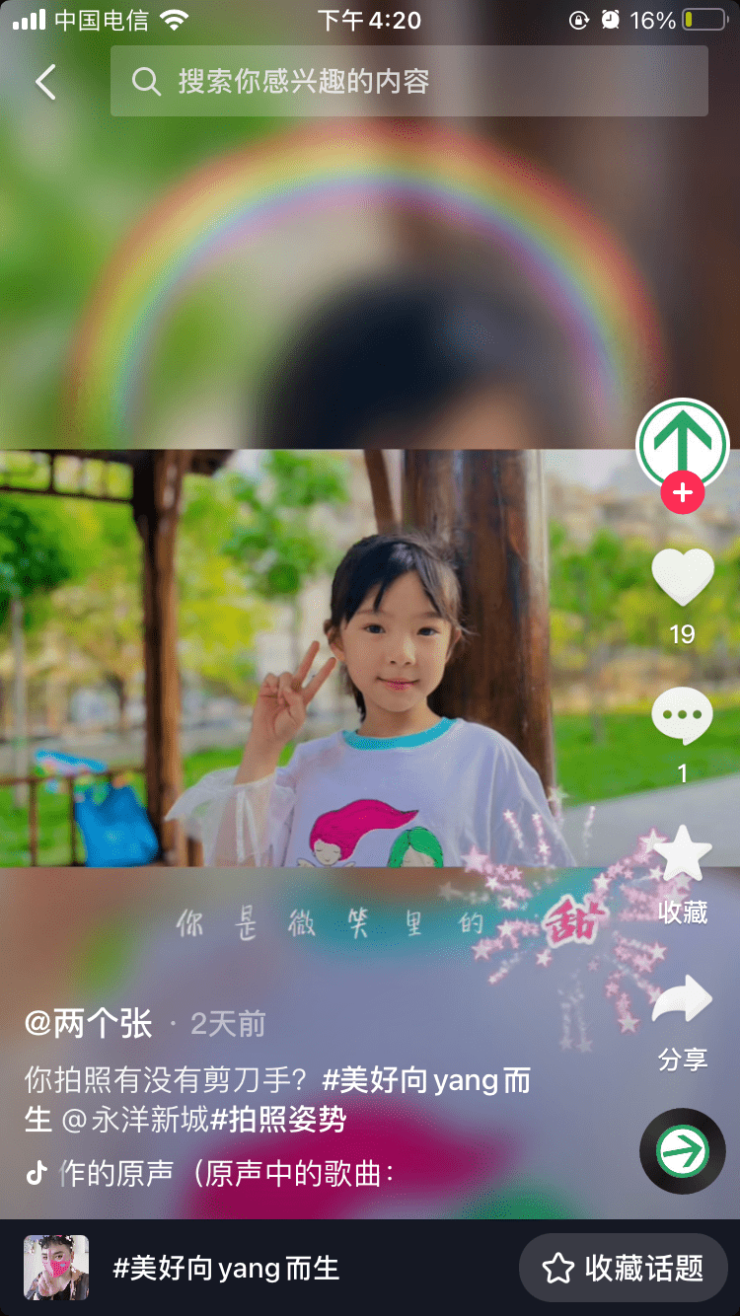
Task: Follow the creator via the red plus badge
Action: click(682, 492)
